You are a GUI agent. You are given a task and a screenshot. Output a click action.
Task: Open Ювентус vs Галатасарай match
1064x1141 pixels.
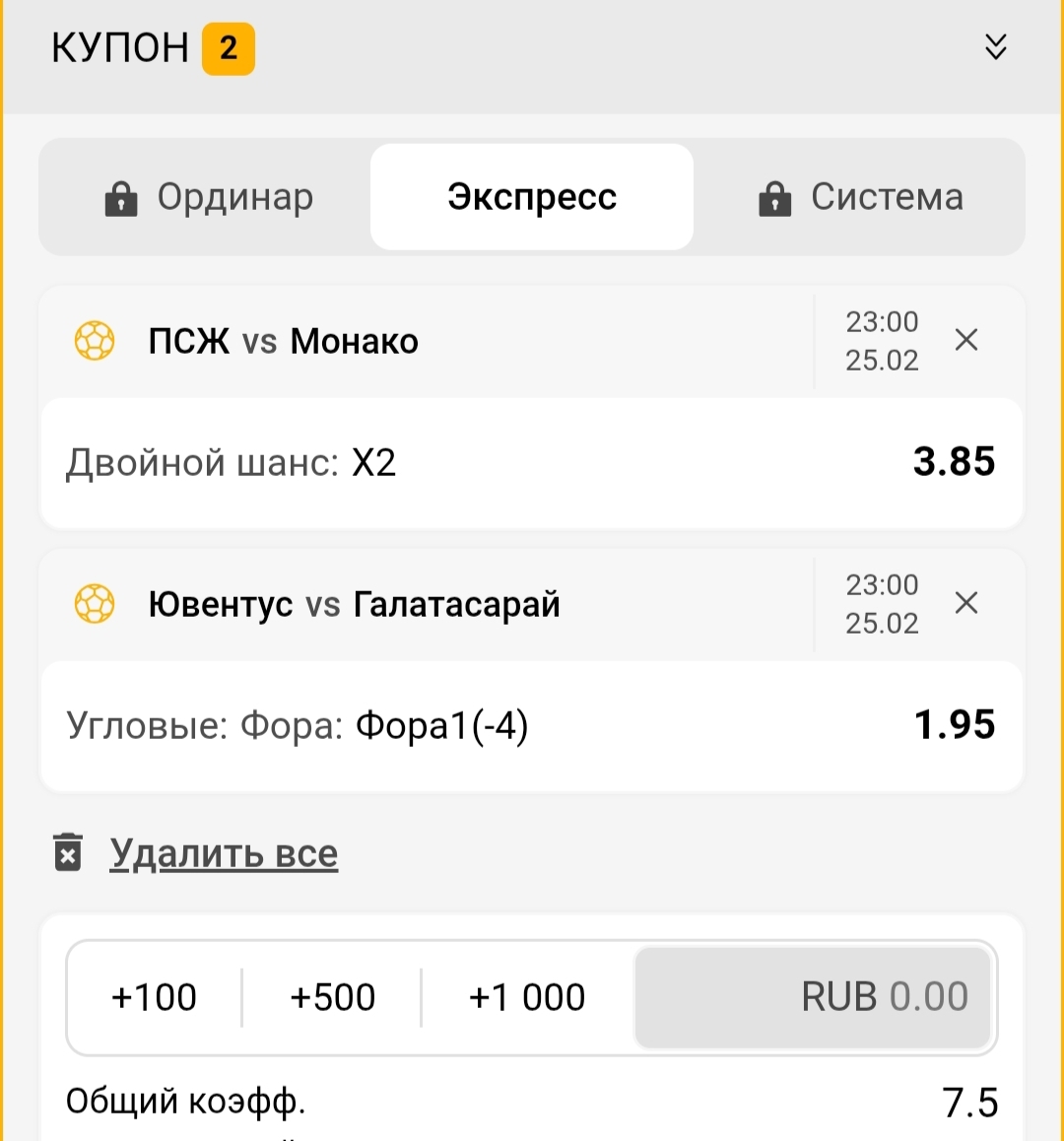pyautogui.click(x=354, y=604)
